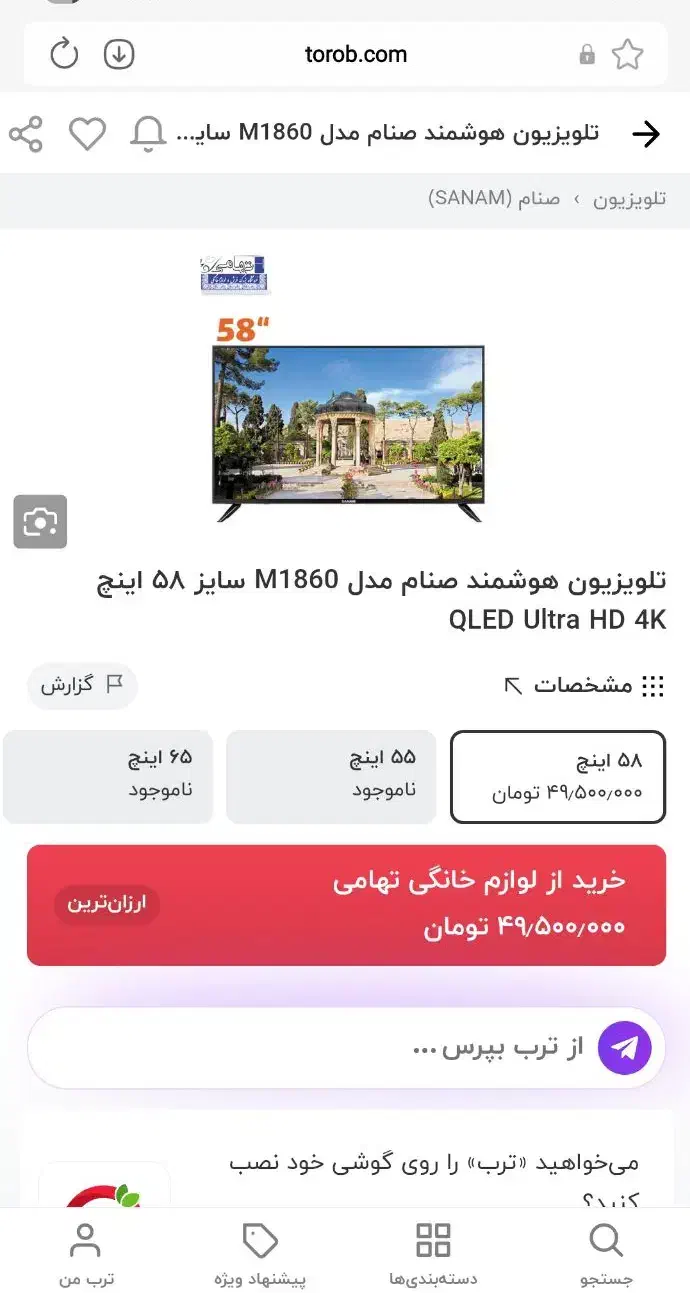Tap the گزارش report button
690x1293 pixels.
point(82,685)
